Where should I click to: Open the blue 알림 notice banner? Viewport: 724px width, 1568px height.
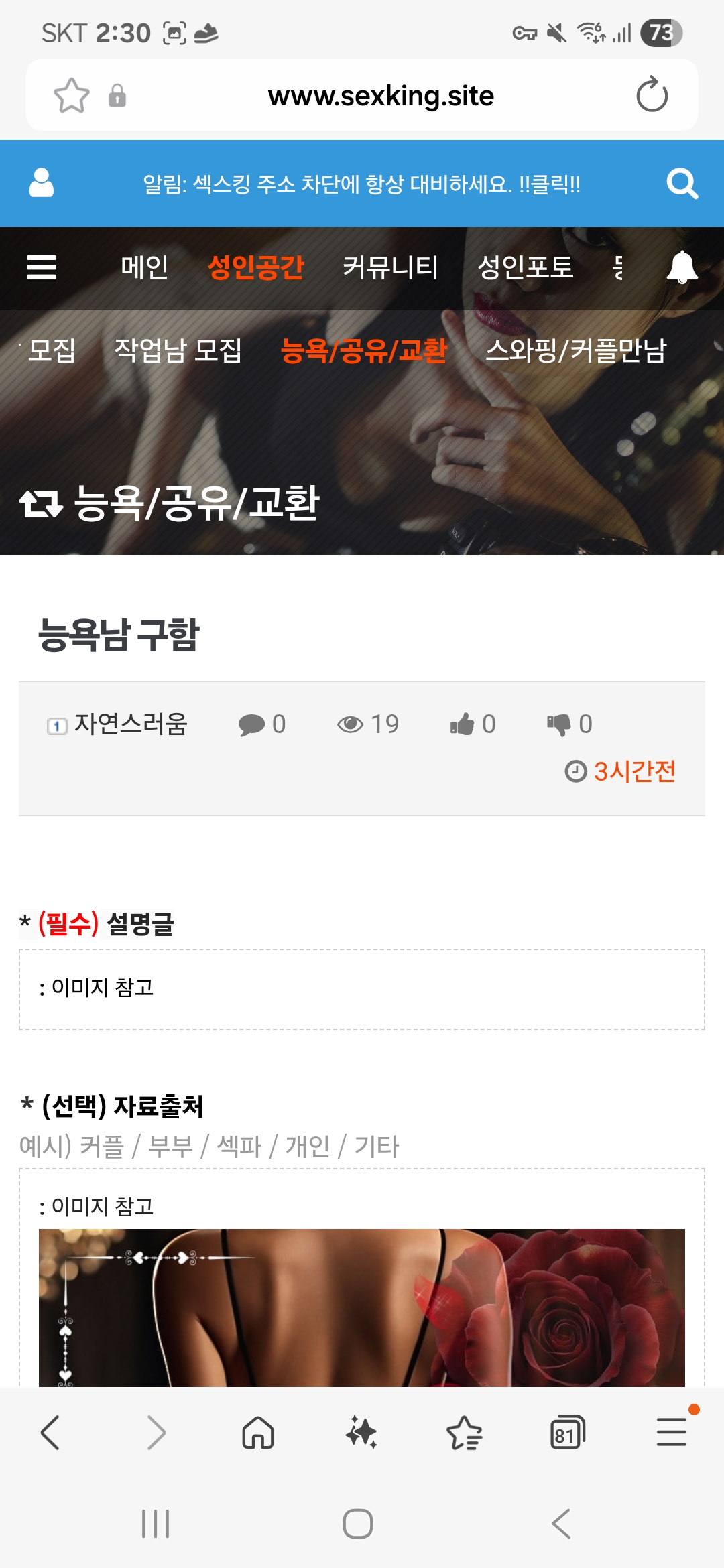click(362, 184)
